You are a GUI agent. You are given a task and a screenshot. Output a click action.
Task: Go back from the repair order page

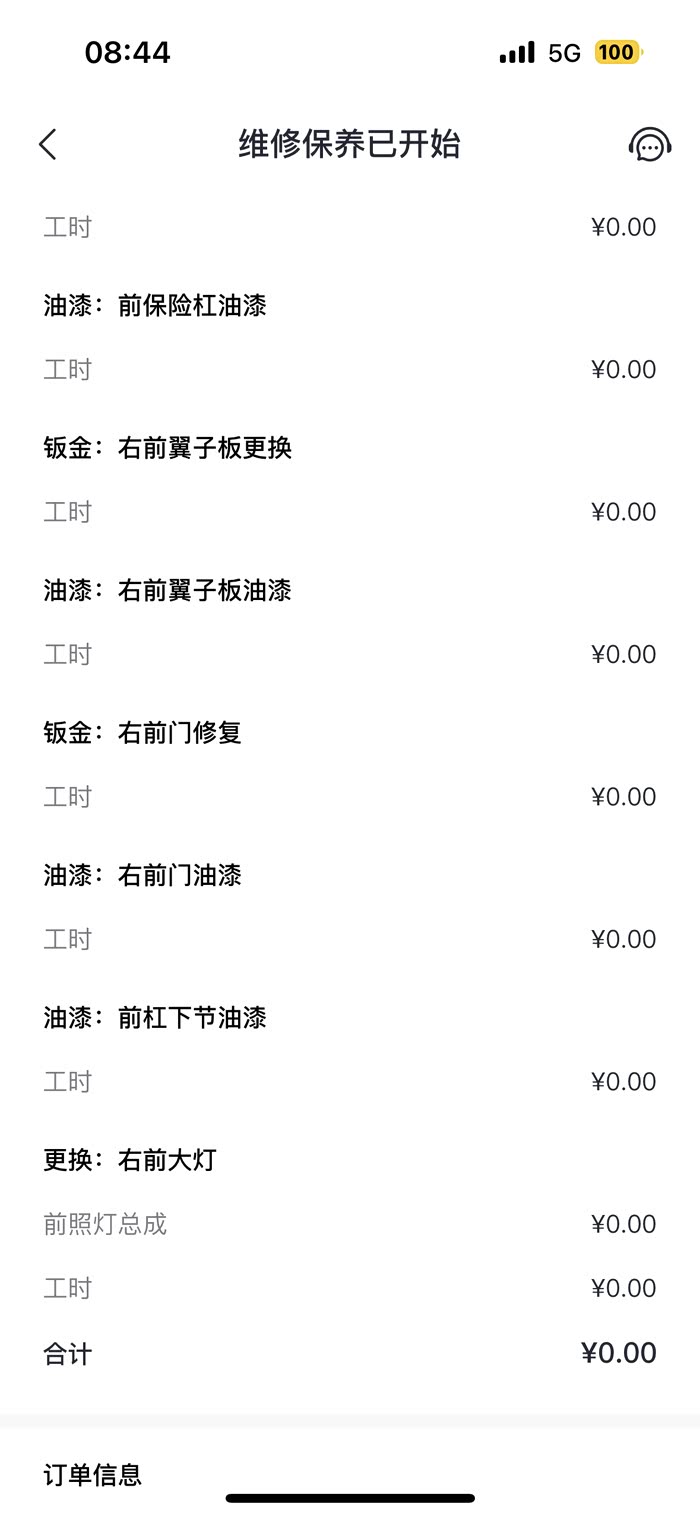click(x=48, y=145)
